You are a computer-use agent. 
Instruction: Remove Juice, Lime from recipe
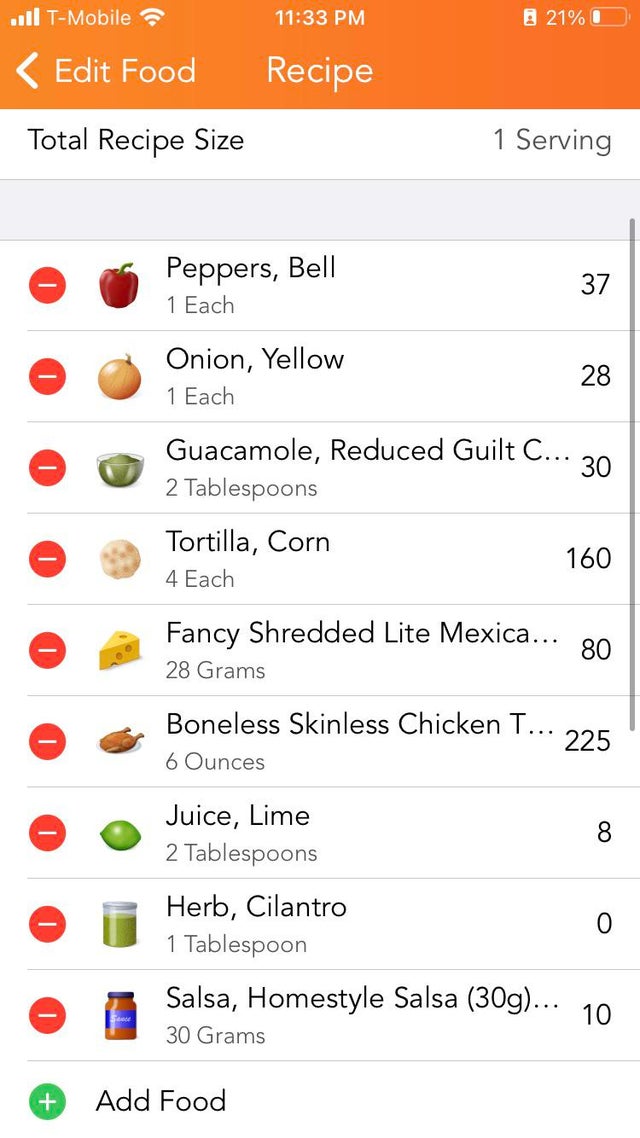tap(47, 833)
